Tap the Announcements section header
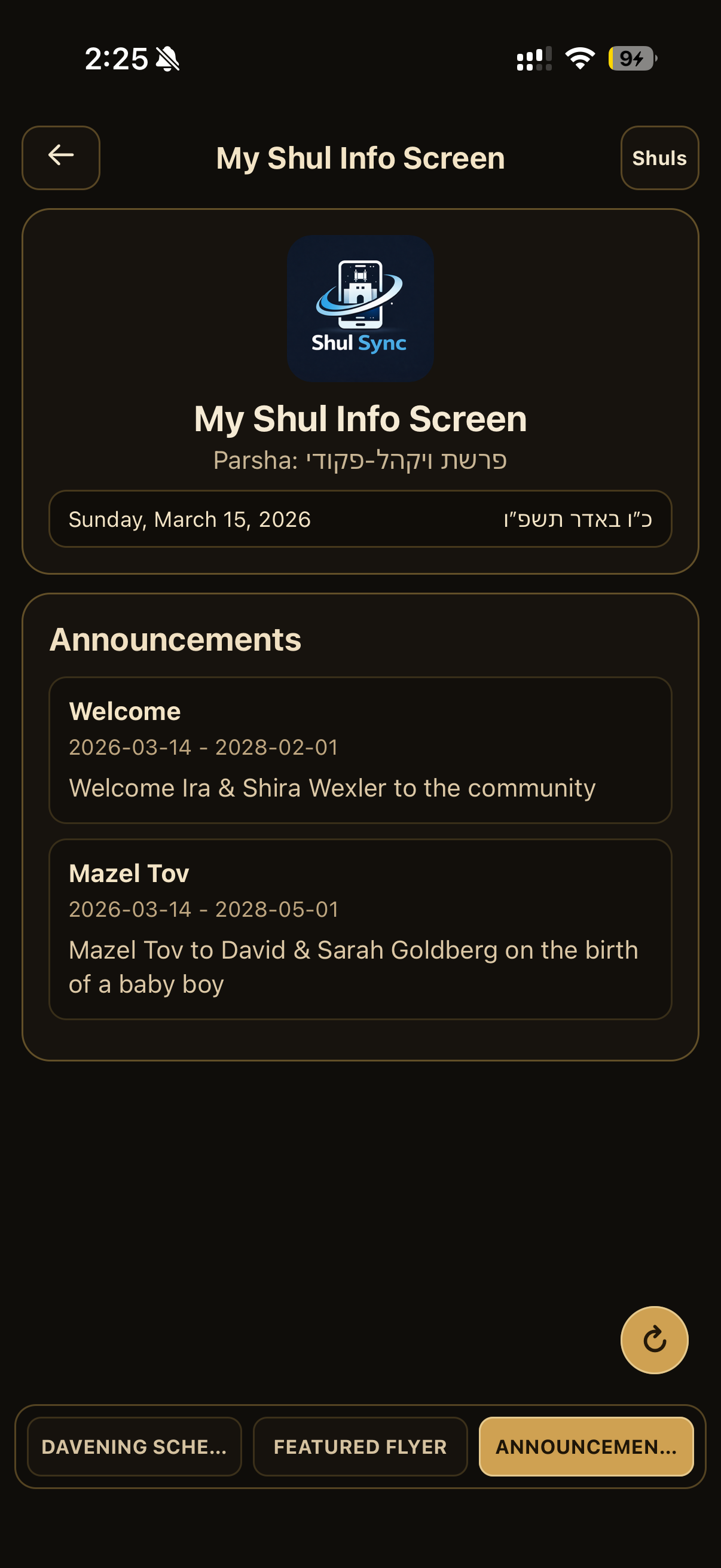 click(x=176, y=639)
